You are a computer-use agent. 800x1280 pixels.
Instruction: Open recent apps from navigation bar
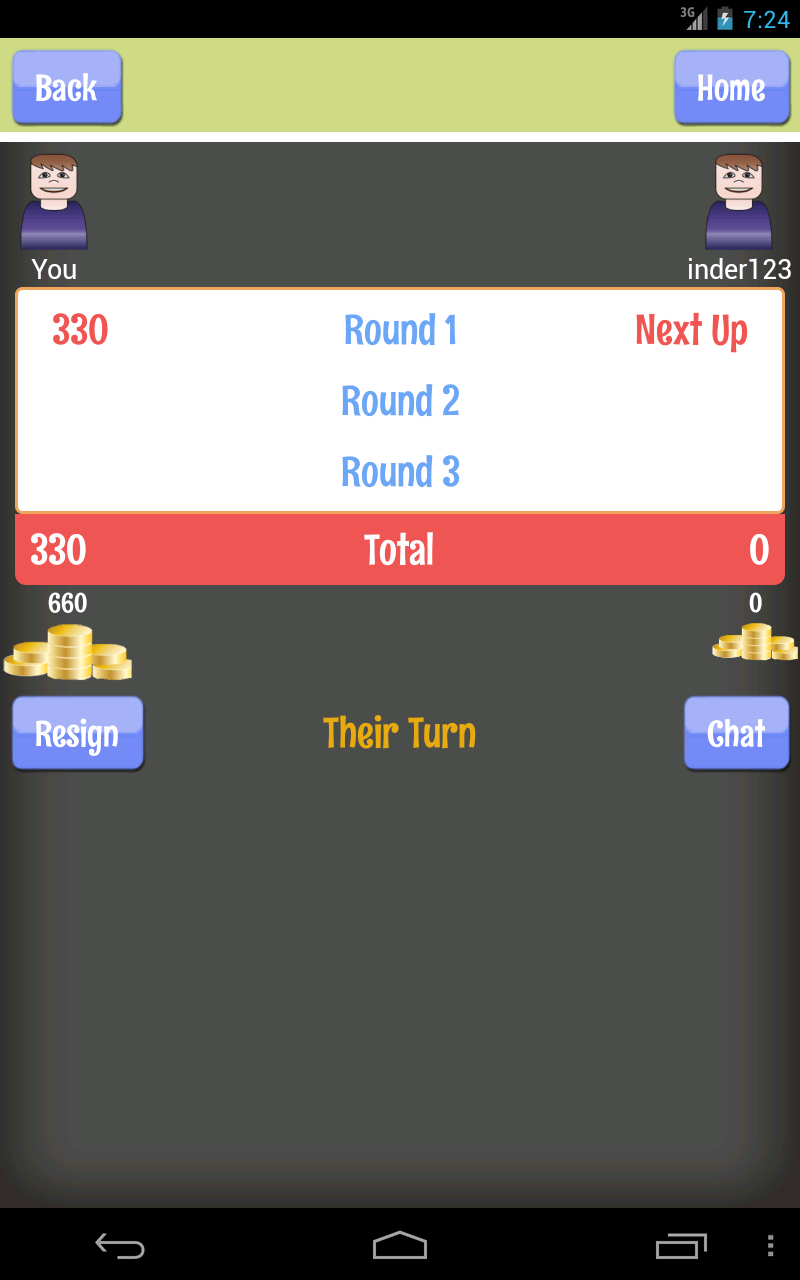point(681,1246)
